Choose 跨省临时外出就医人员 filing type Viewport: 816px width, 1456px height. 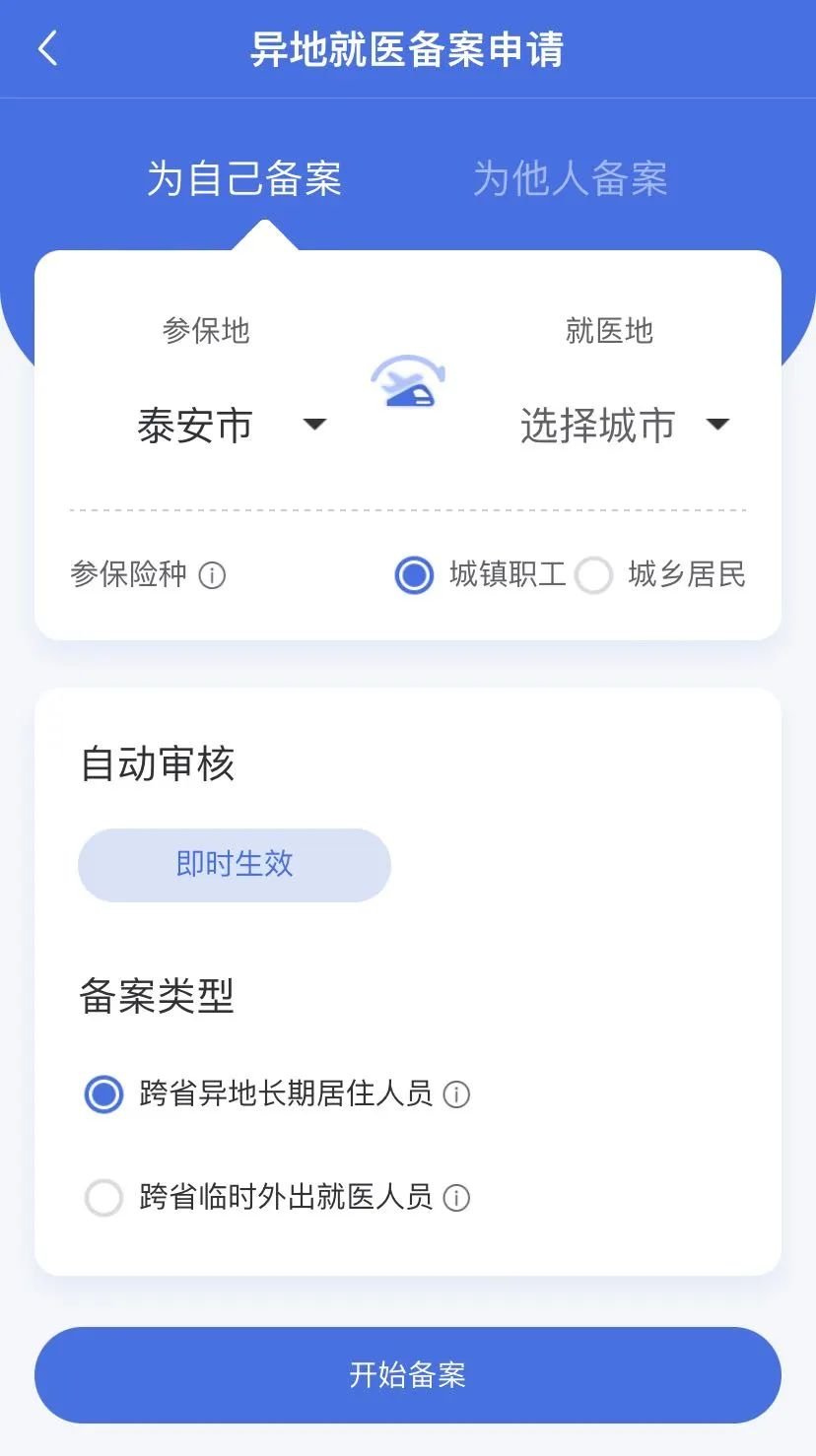[x=104, y=1198]
